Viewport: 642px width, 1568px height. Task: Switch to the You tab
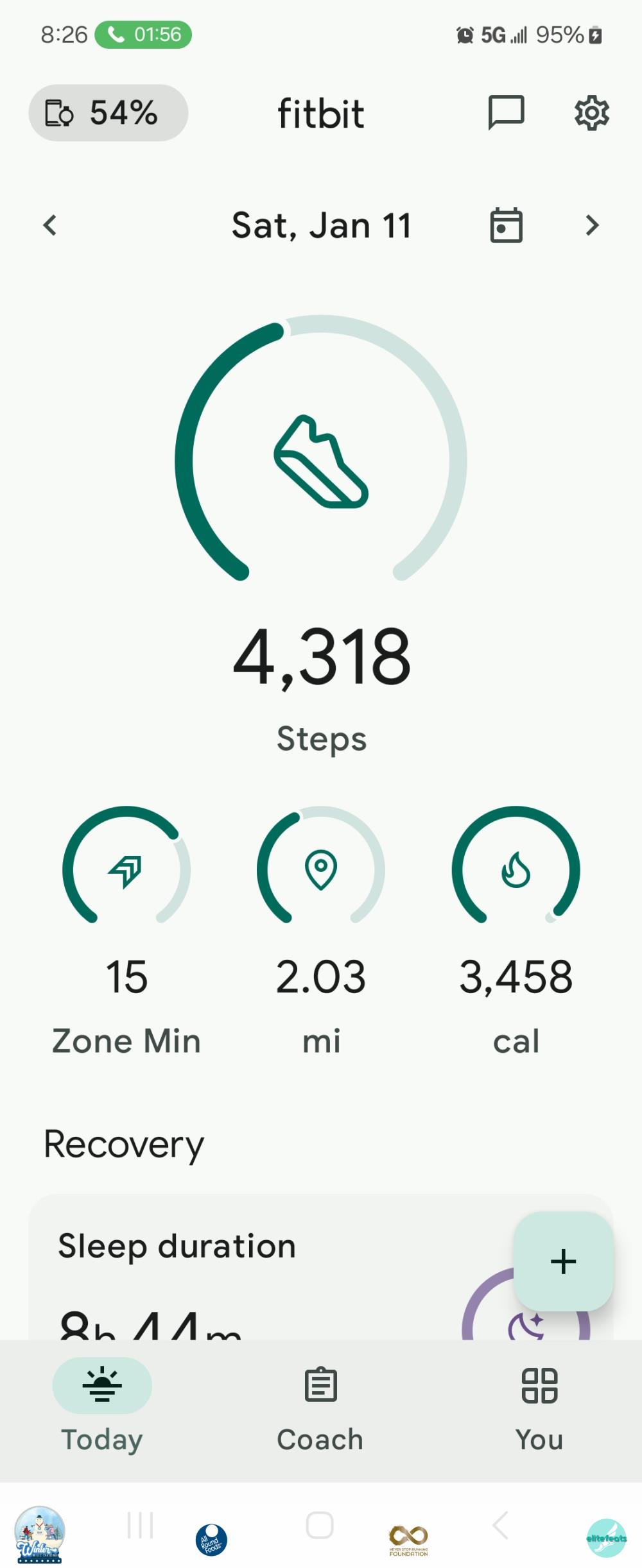(539, 1405)
